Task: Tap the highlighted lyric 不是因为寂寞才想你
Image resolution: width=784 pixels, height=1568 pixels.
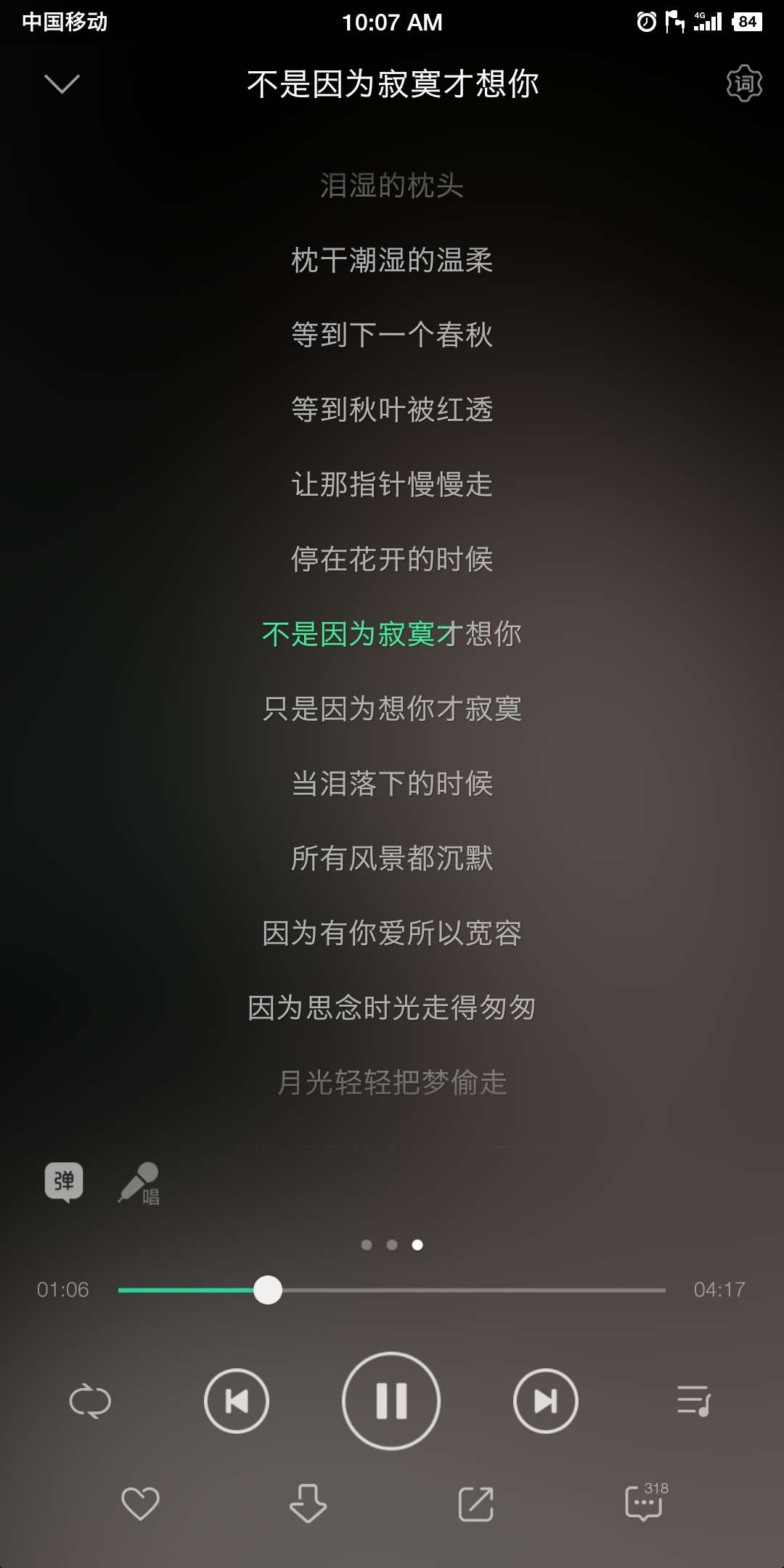Action: point(392,634)
